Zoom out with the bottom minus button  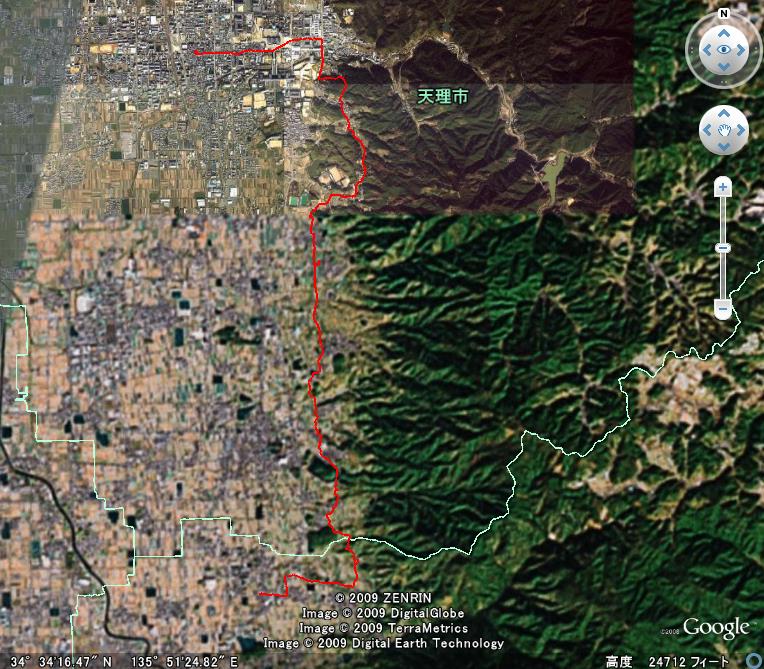click(723, 310)
